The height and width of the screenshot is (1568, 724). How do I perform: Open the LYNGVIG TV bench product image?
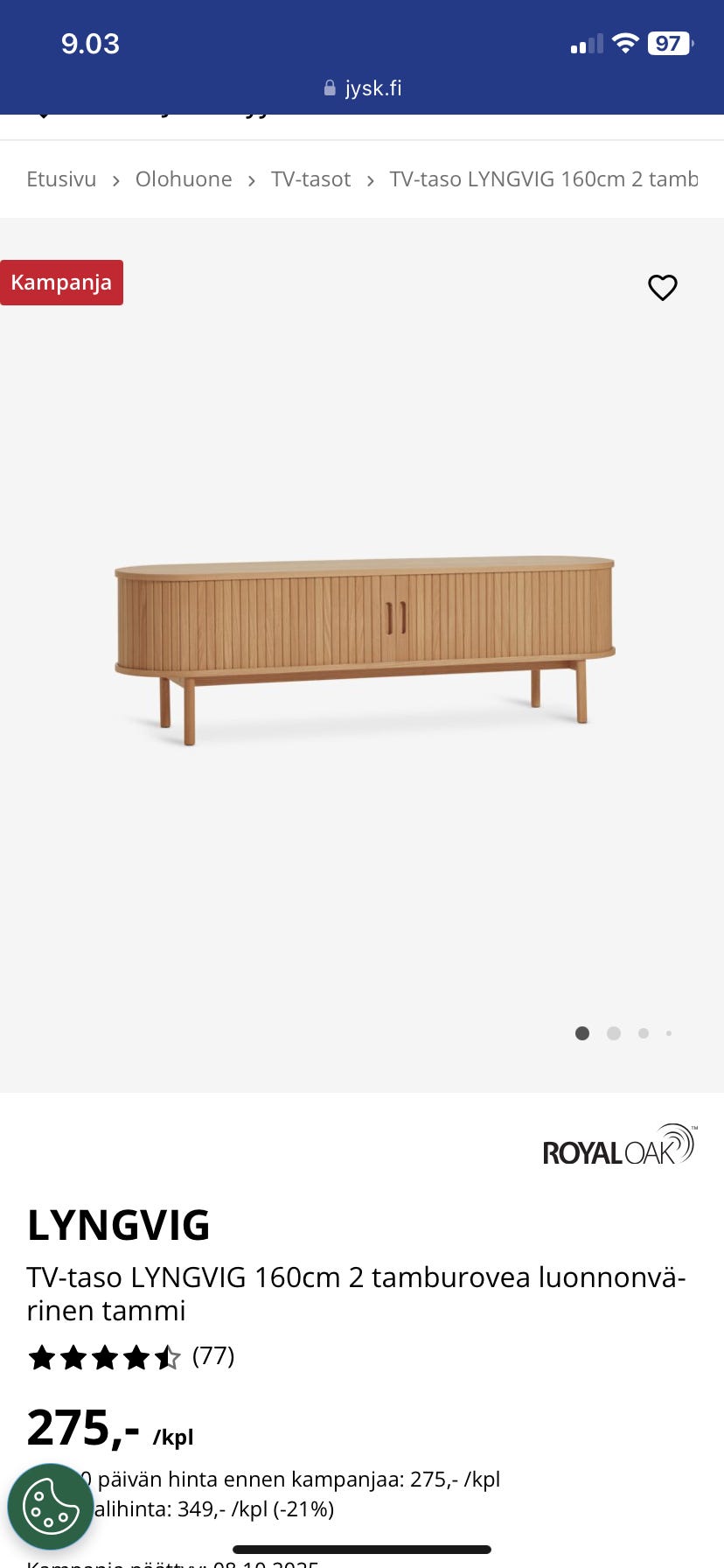[x=365, y=650]
